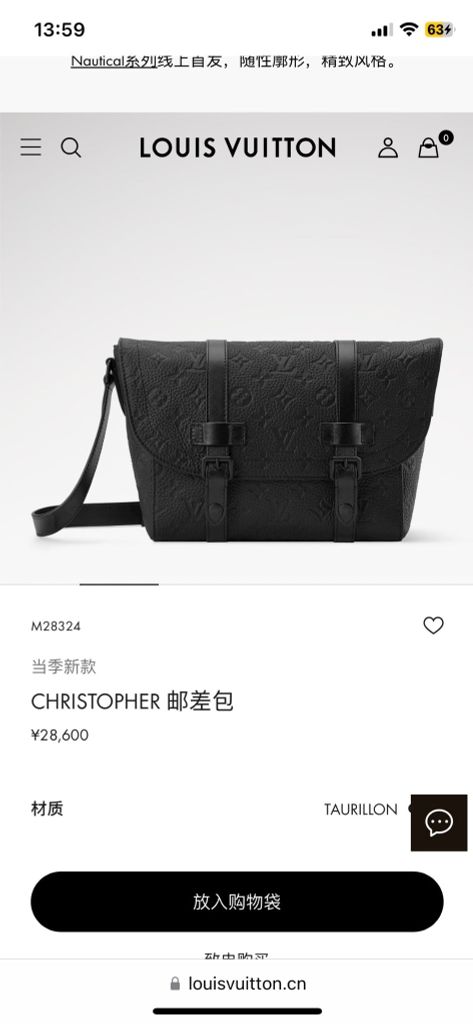
Task: Open the Nautical系列 link
Action: [113, 62]
